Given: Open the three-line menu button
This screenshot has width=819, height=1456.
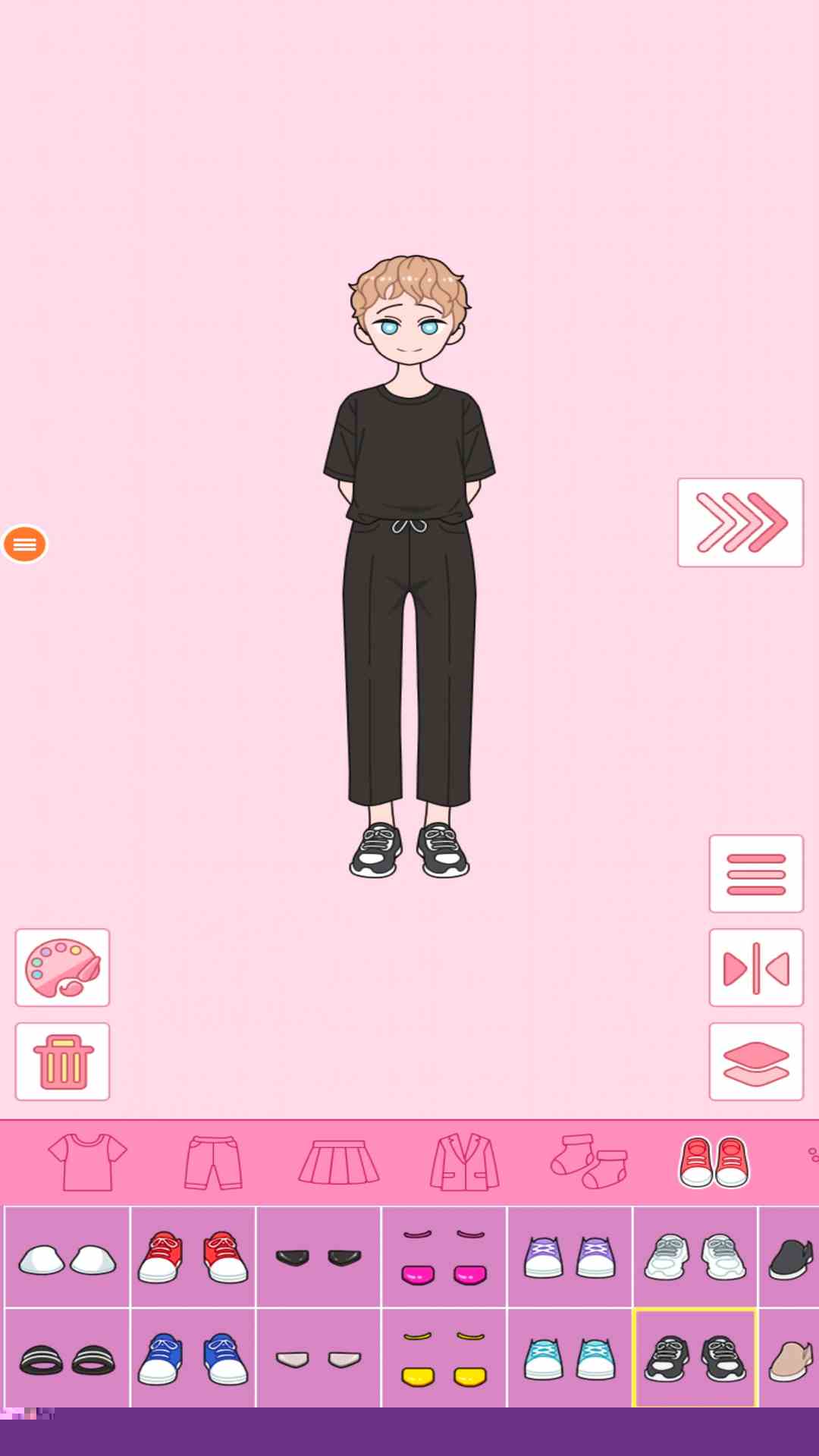Looking at the screenshot, I should click(x=755, y=874).
